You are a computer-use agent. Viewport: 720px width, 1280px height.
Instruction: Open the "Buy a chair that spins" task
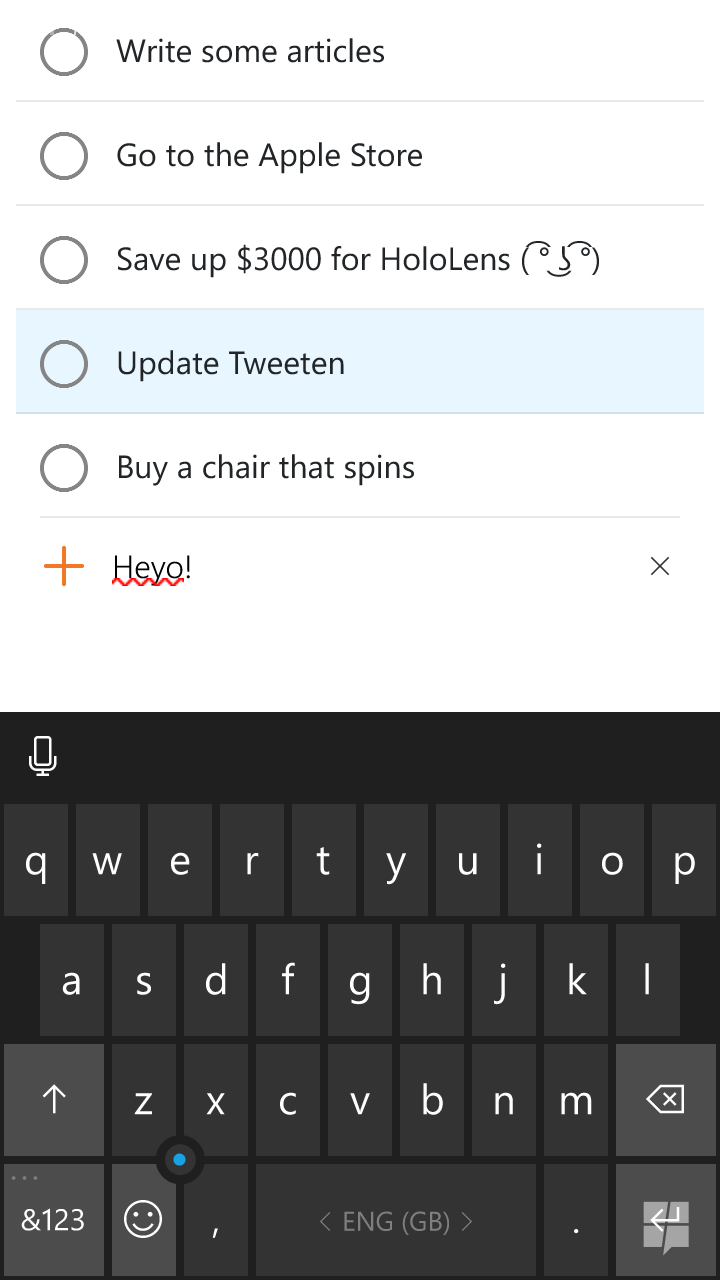coord(360,466)
